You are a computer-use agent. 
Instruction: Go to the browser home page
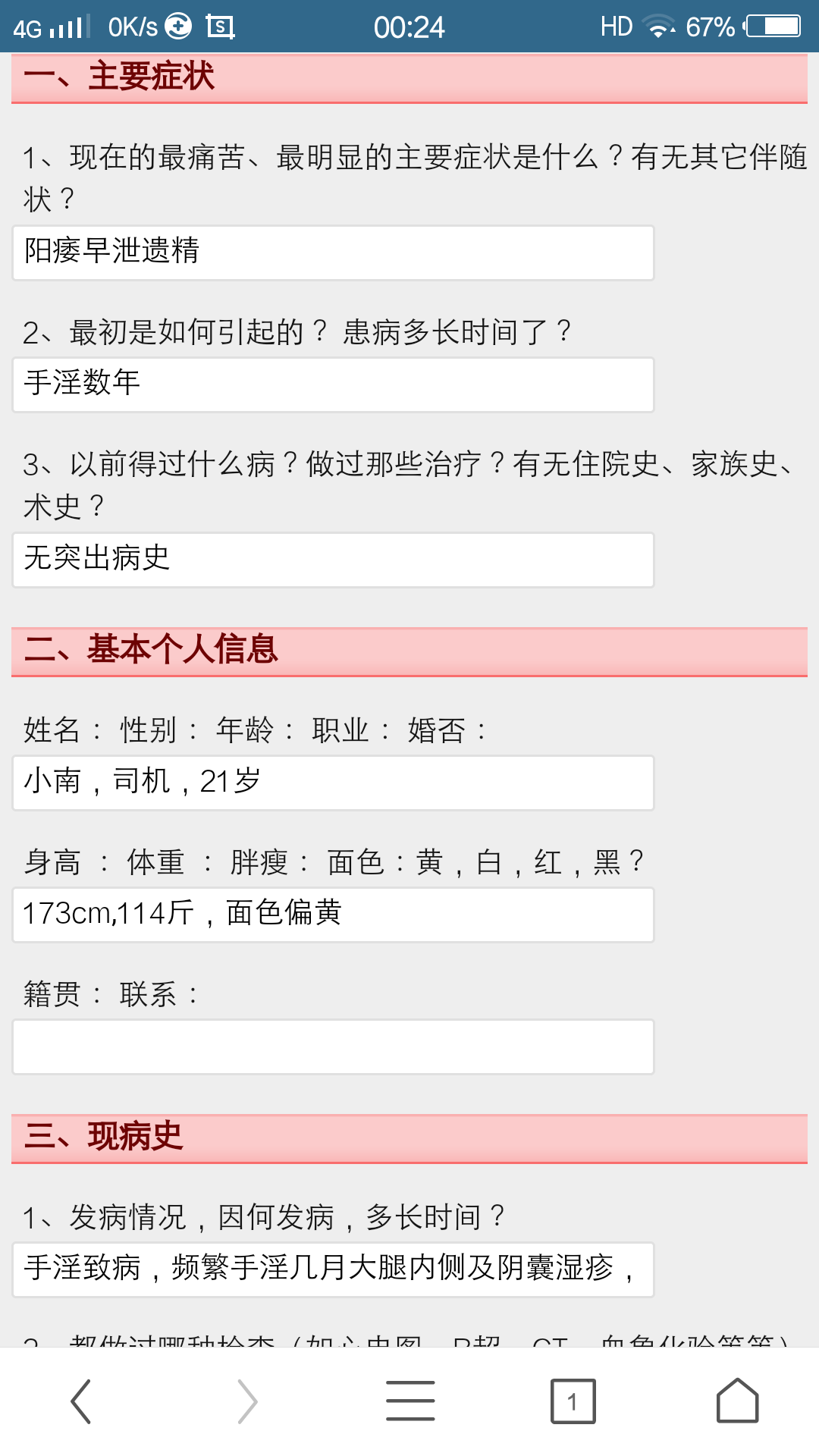point(737,1401)
